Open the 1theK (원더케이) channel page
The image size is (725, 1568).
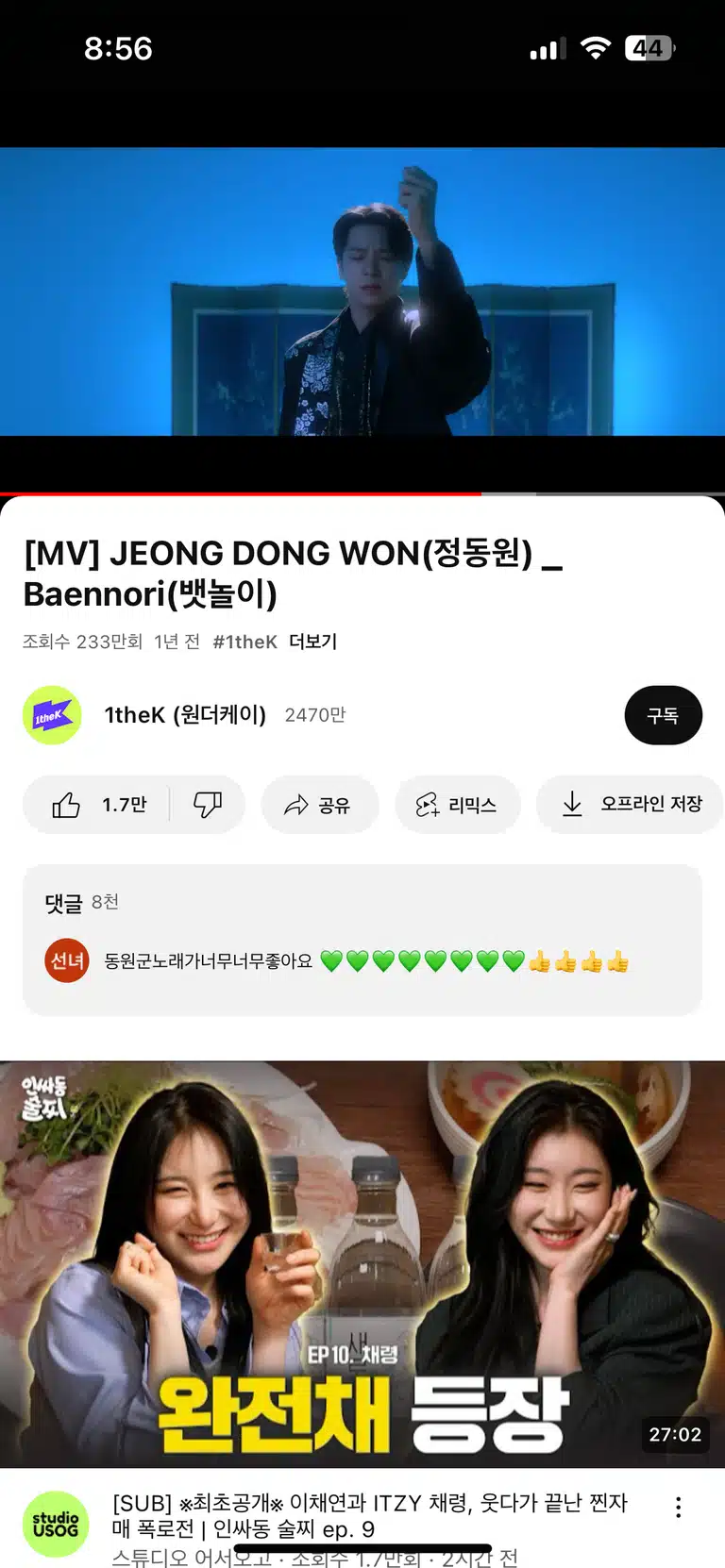[x=185, y=715]
